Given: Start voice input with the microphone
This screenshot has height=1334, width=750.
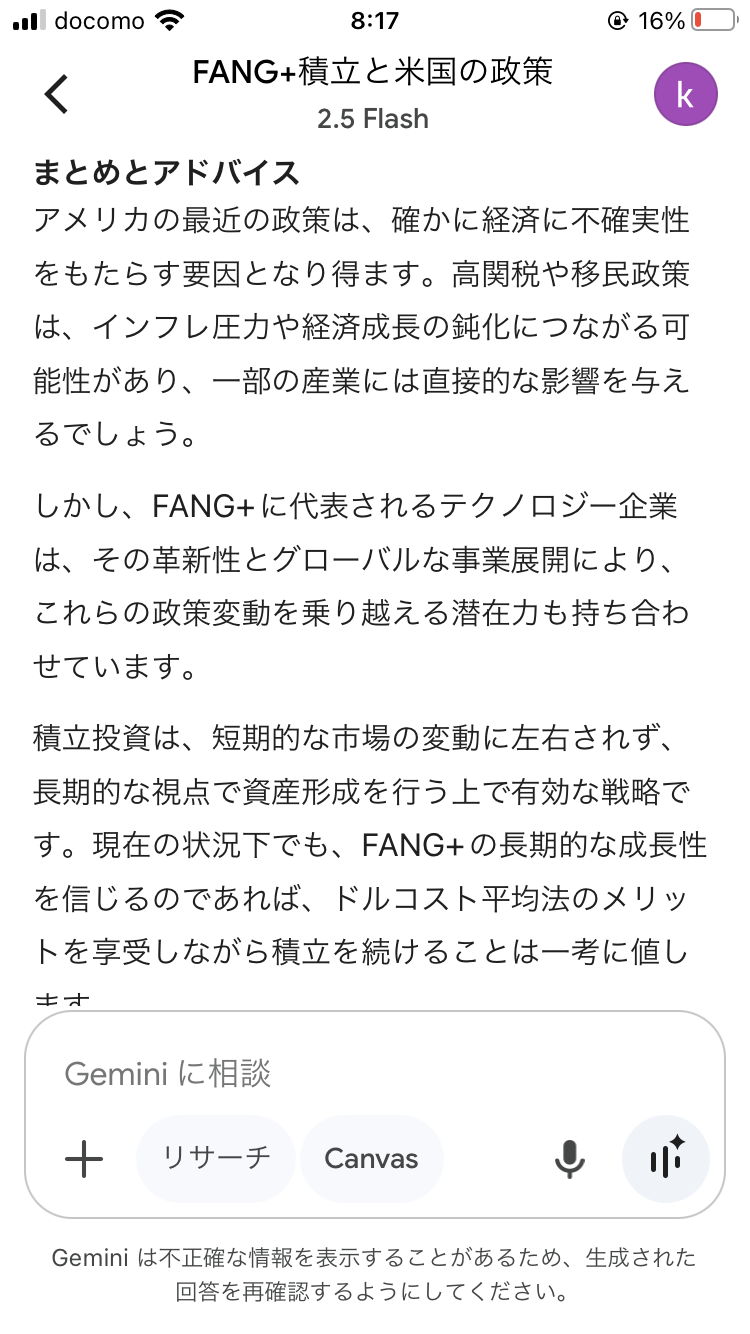Looking at the screenshot, I should (570, 1159).
